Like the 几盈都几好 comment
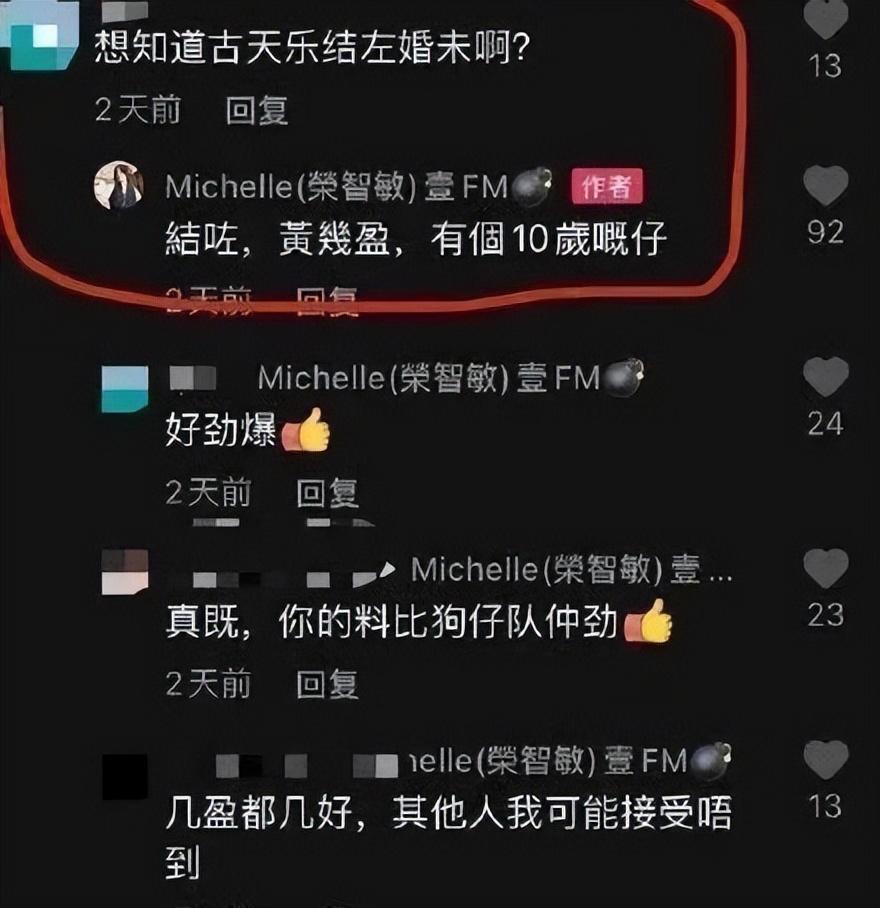The width and height of the screenshot is (880, 908). [x=826, y=760]
